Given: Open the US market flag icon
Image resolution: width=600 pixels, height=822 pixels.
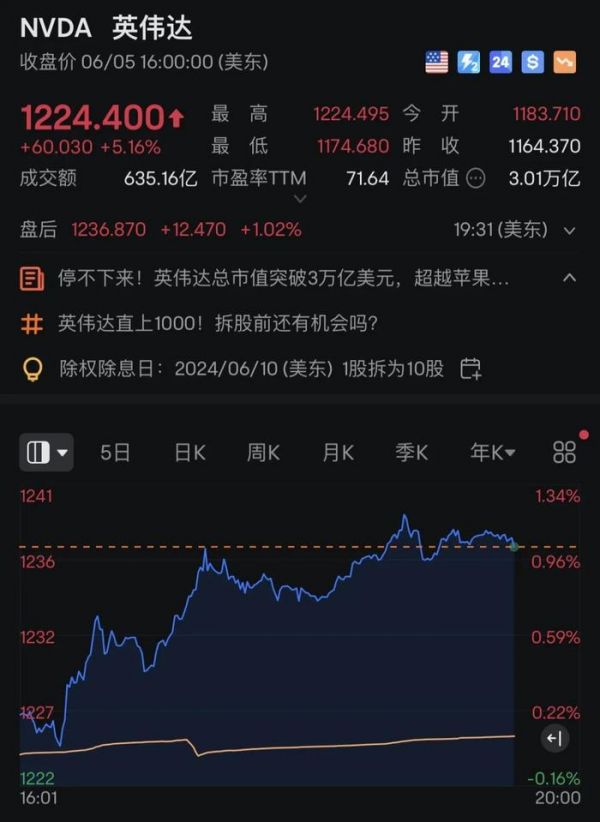Looking at the screenshot, I should coord(436,62).
